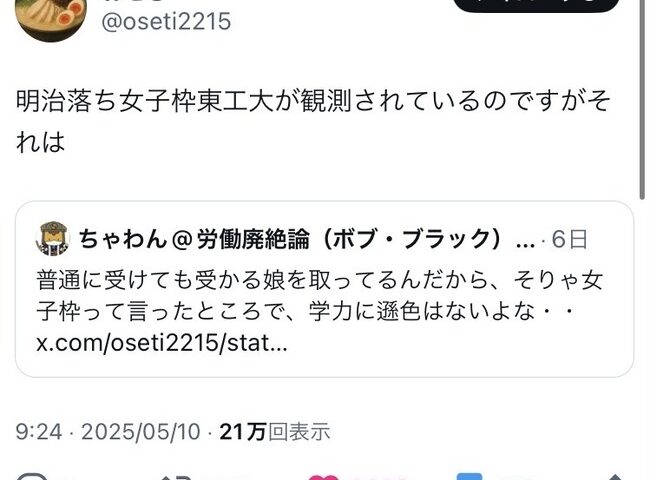Tap the dark button beside the author's name
This screenshot has height=480, width=650.
pyautogui.click(x=535, y=5)
